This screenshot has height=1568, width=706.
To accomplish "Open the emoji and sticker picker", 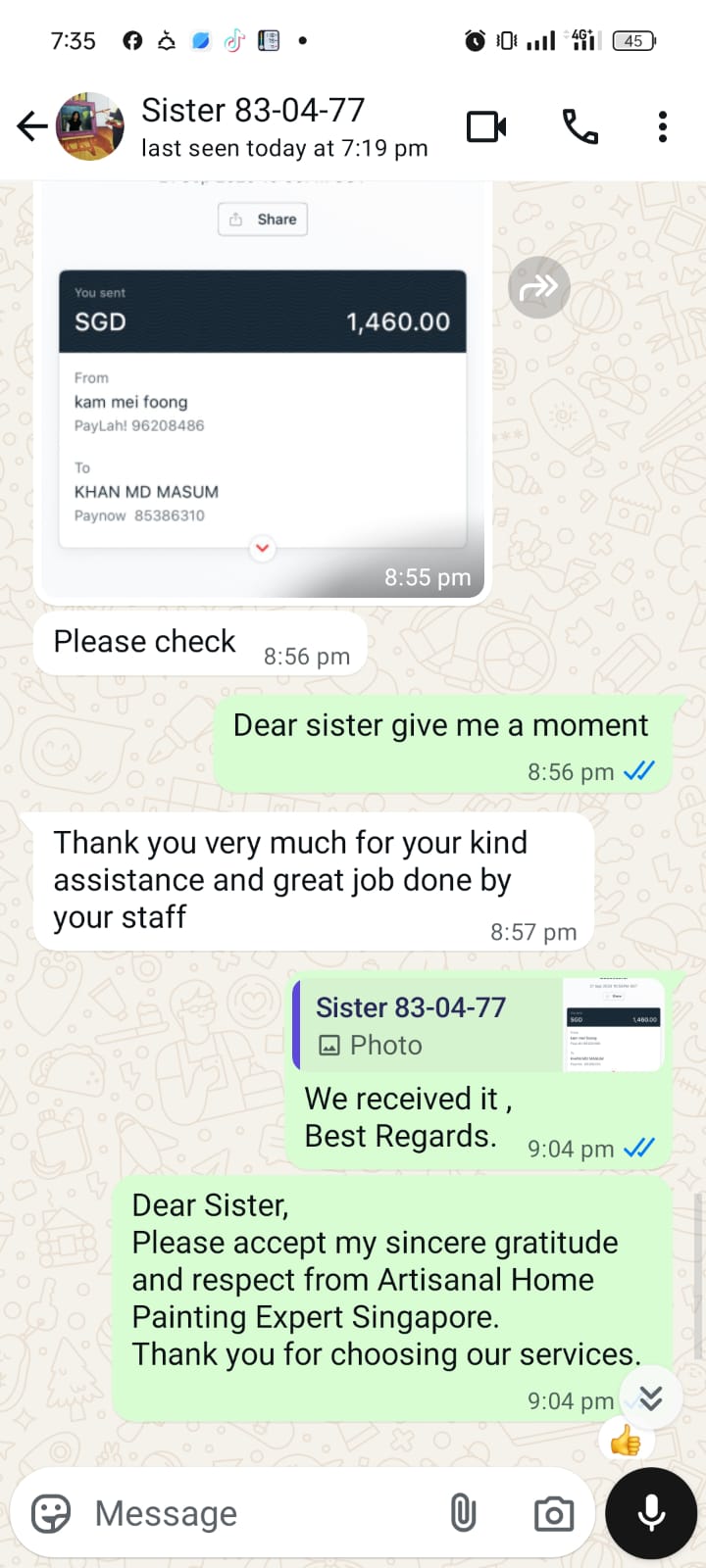I will click(x=51, y=1513).
